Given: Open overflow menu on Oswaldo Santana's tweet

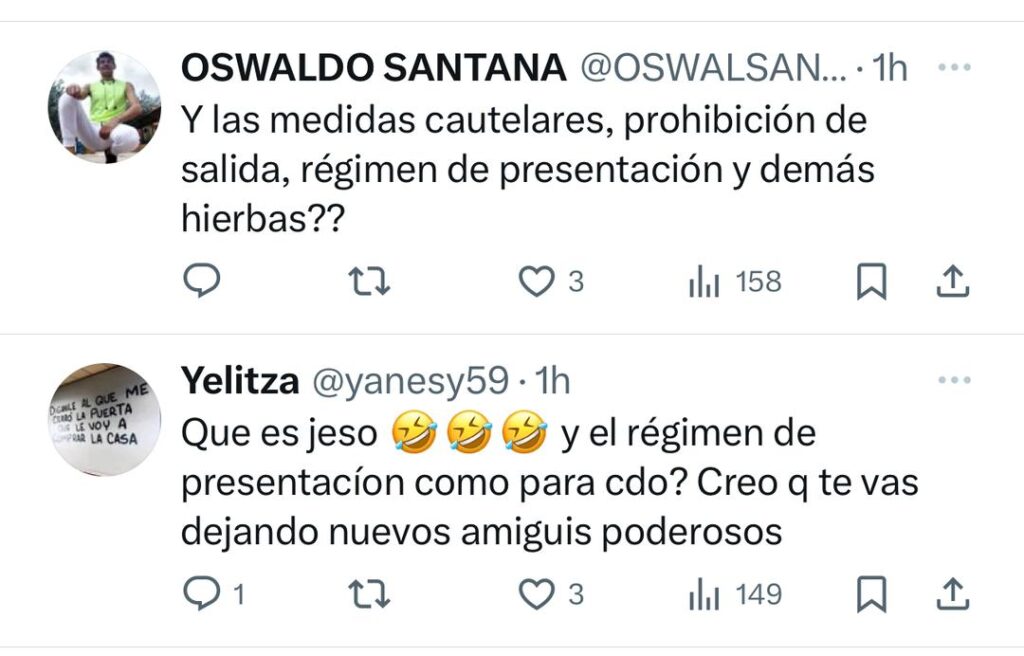Looking at the screenshot, I should [x=955, y=67].
